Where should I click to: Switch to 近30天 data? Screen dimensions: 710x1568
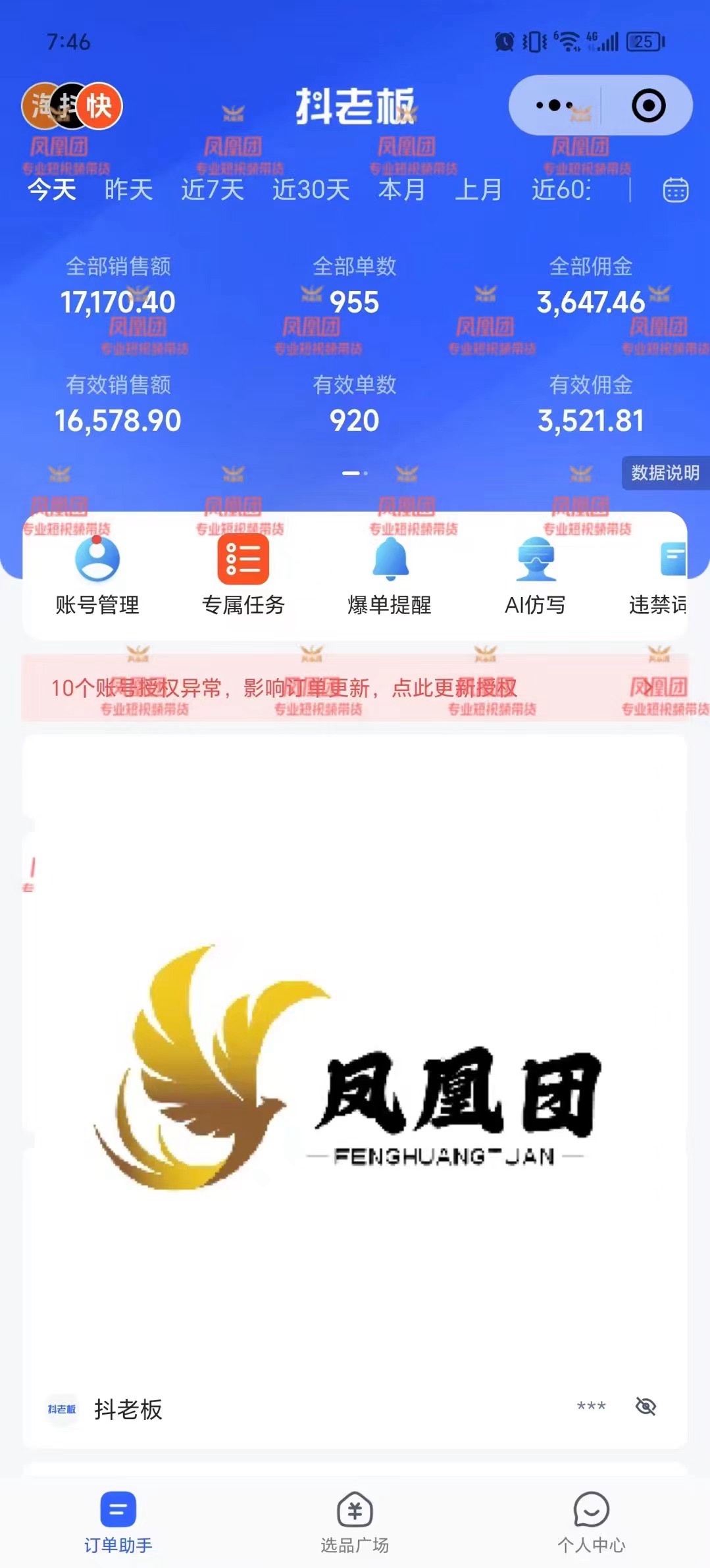coord(311,190)
